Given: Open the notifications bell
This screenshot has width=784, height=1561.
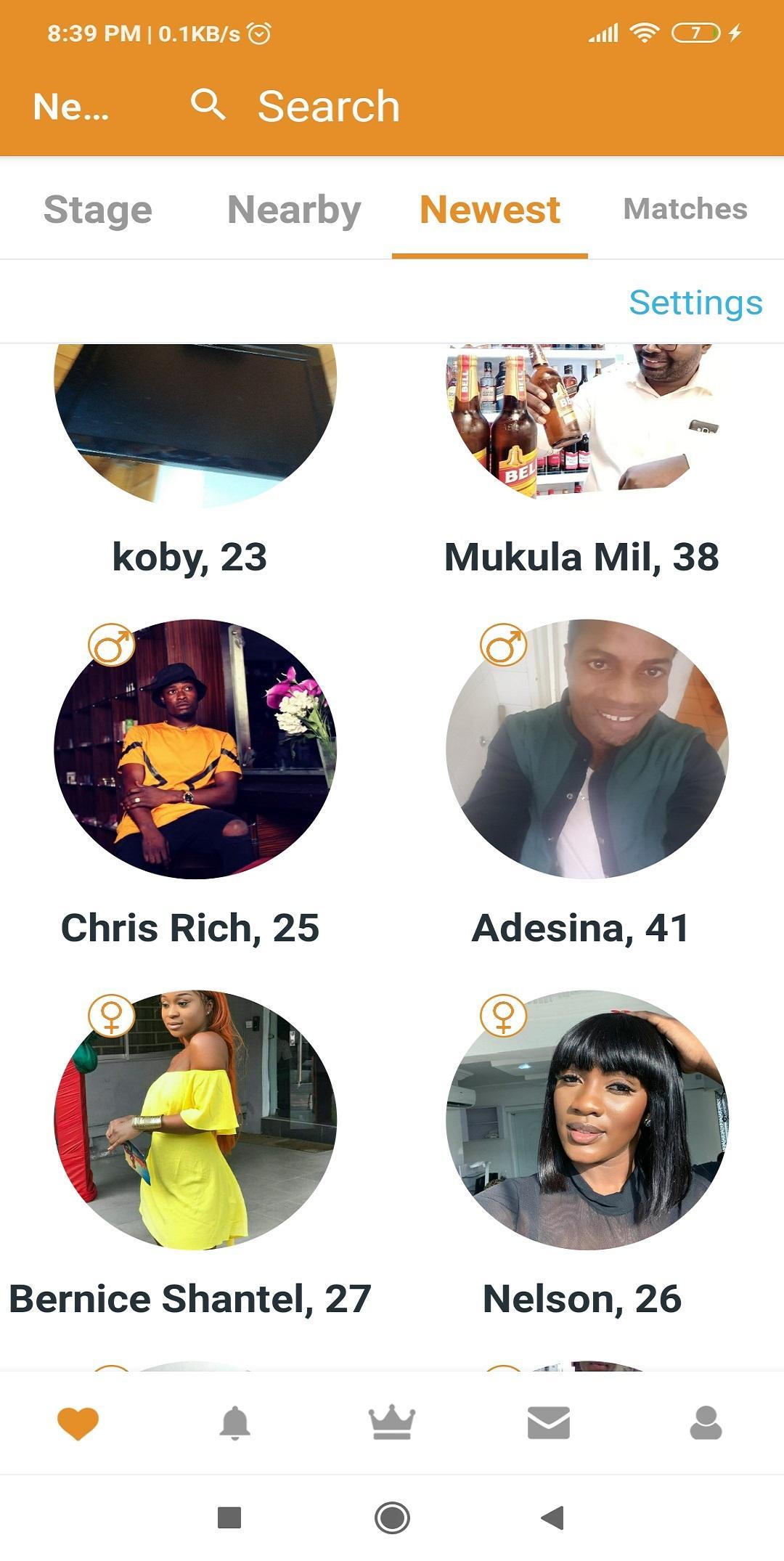Looking at the screenshot, I should [235, 1423].
